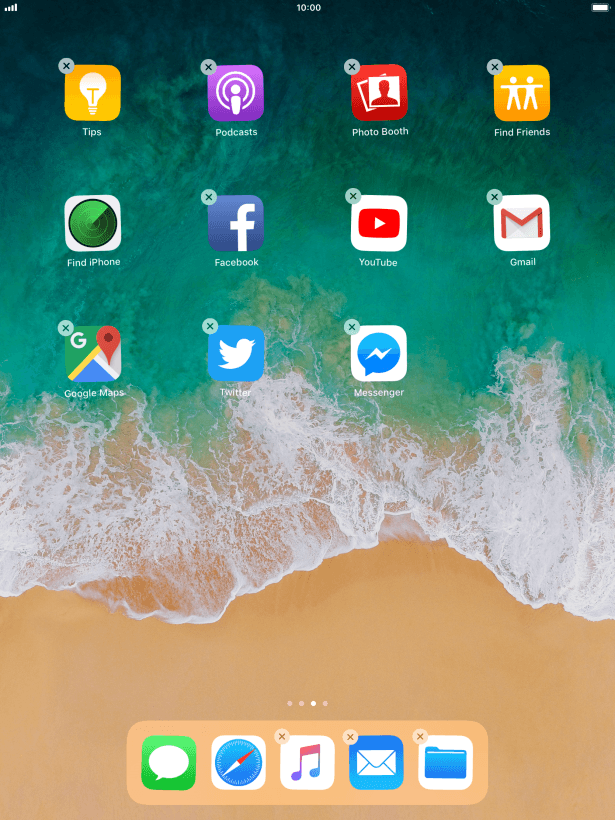Tap the delete badge on YouTube
Screen dimensions: 615x820
[x=351, y=197]
